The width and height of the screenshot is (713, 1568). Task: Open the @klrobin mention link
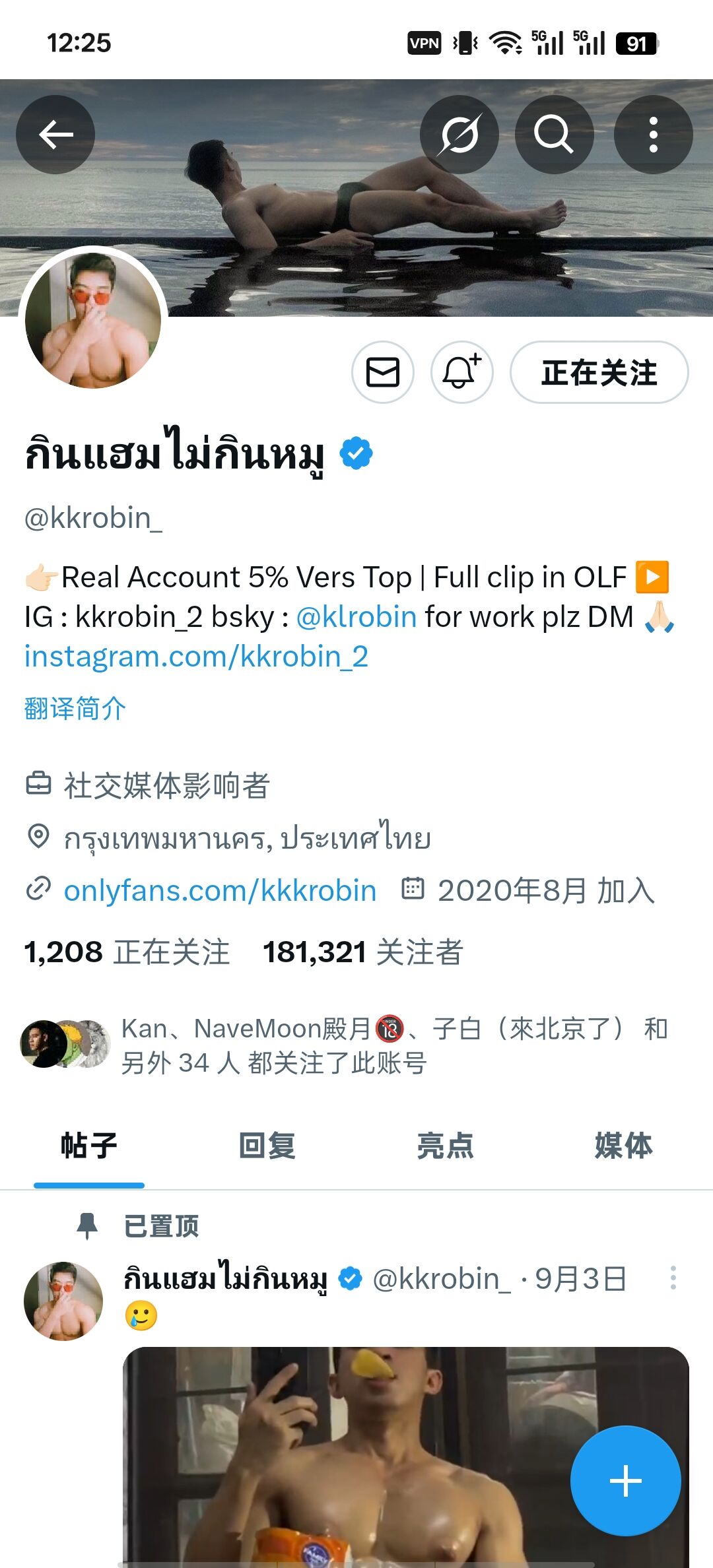click(x=356, y=617)
